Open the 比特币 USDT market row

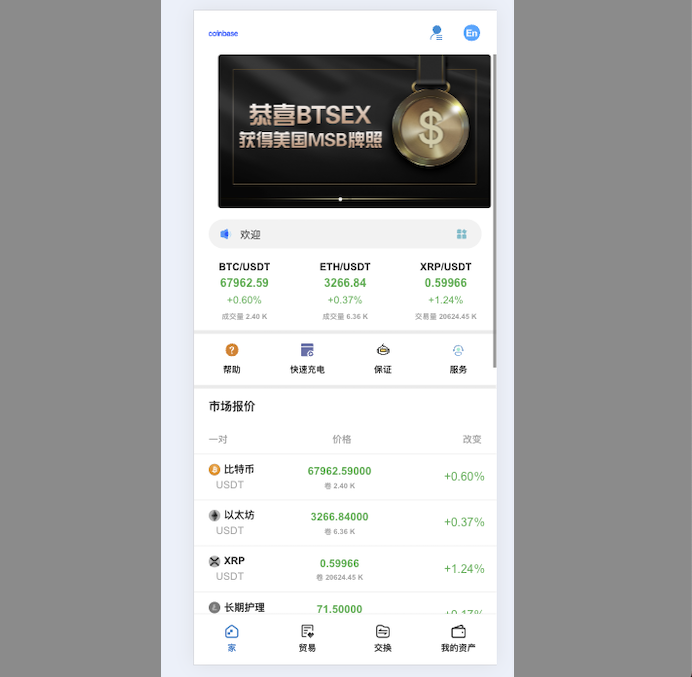point(345,477)
